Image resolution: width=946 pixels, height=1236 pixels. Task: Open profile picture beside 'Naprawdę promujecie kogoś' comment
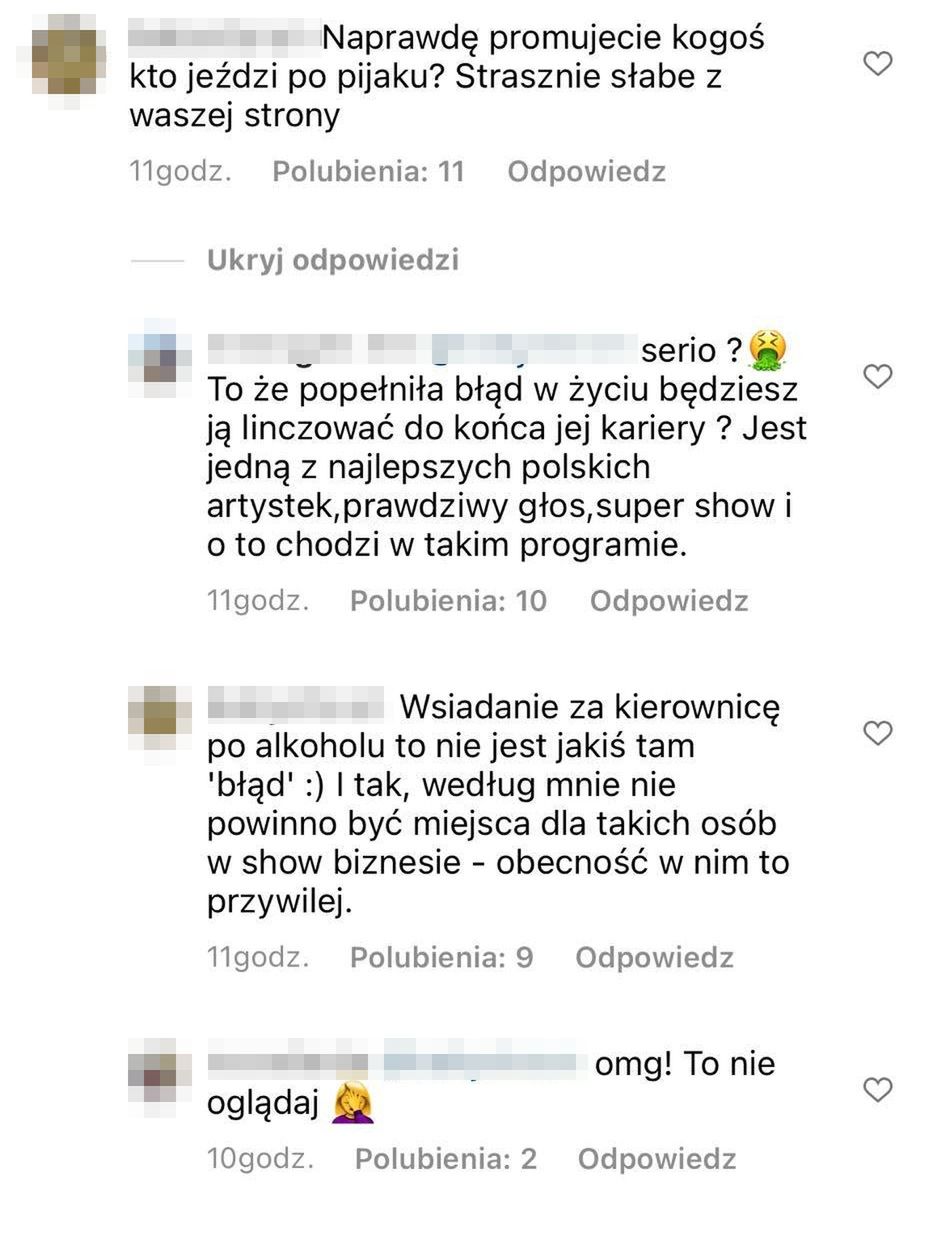coord(68,51)
